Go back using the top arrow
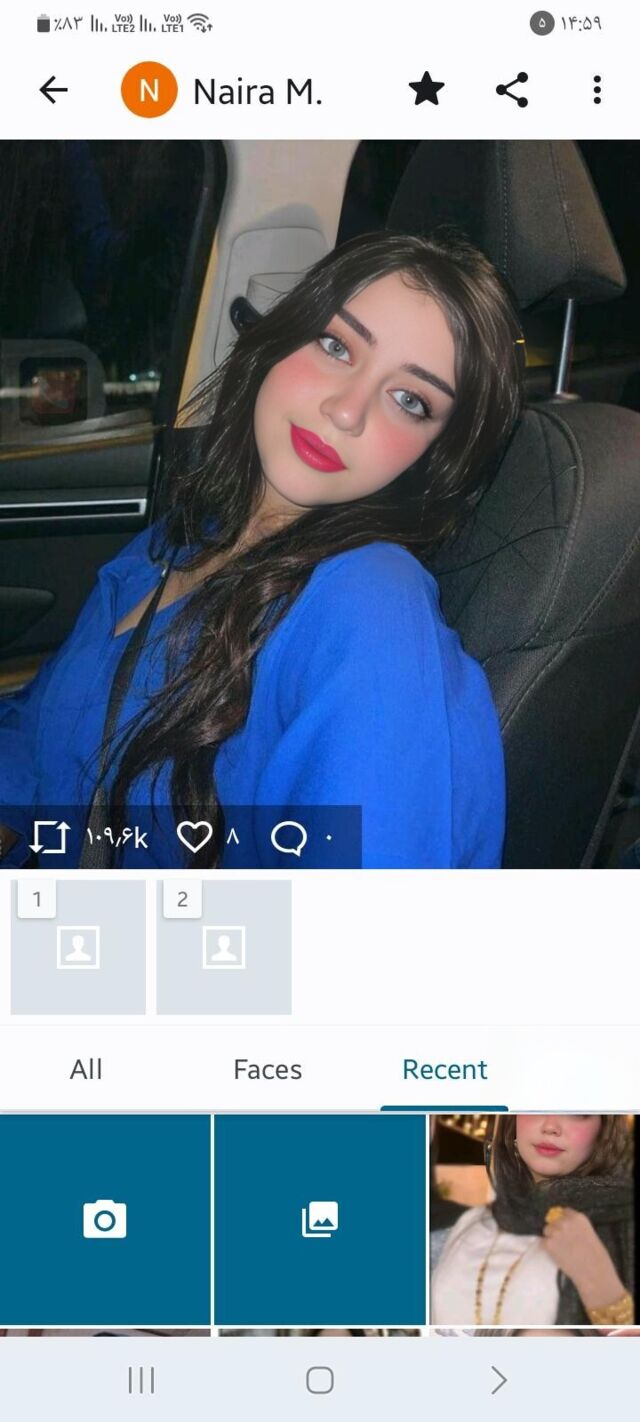640x1422 pixels. tap(53, 91)
